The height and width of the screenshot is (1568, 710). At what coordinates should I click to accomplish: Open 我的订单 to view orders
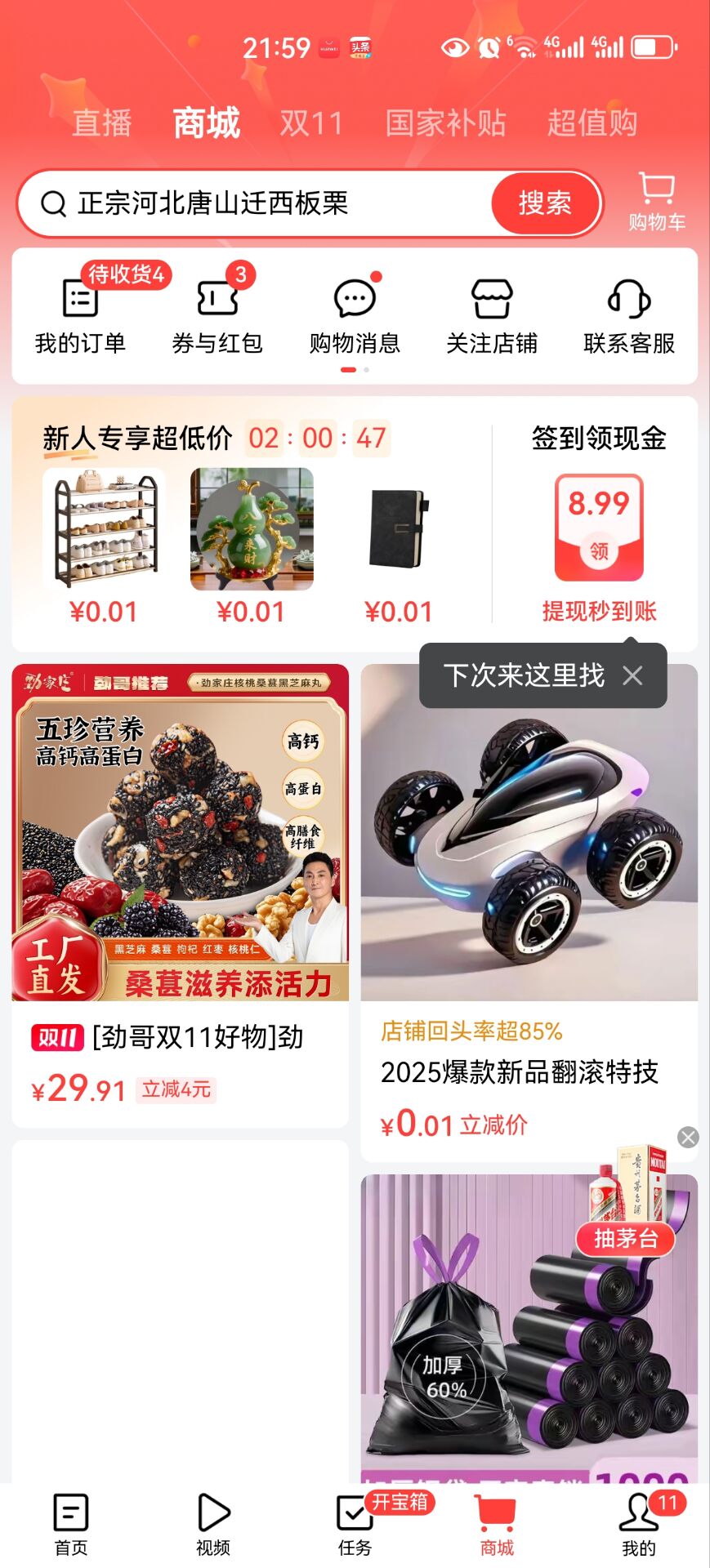[x=79, y=314]
